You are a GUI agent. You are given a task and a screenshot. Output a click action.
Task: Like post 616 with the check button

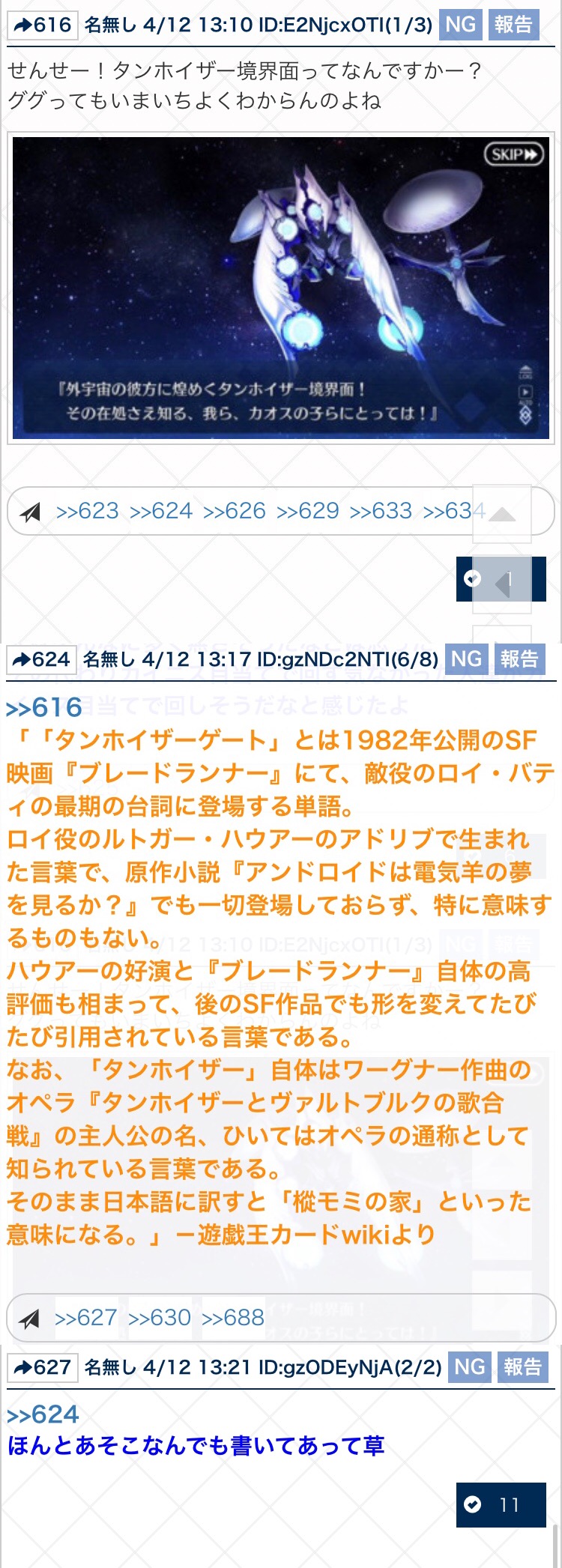click(x=473, y=578)
